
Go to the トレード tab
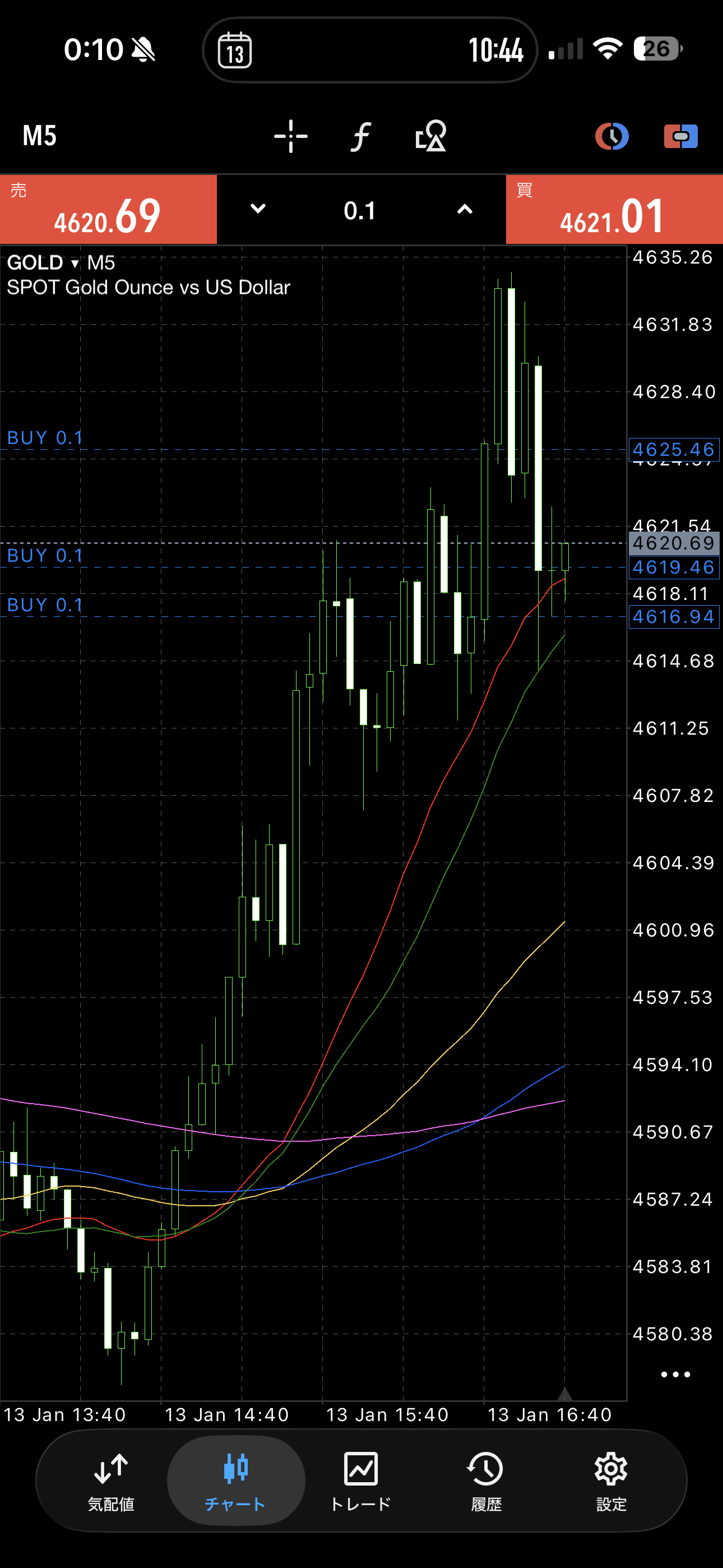click(x=360, y=1481)
